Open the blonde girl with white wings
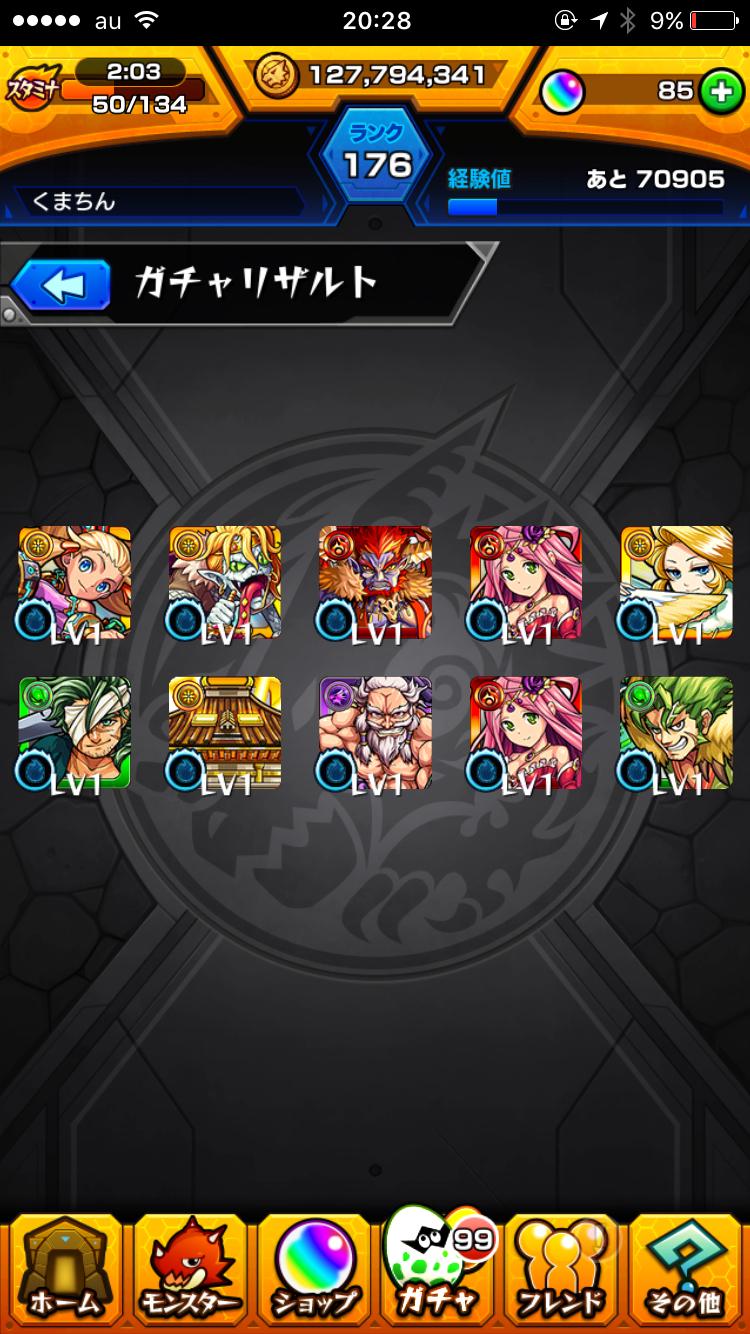This screenshot has height=1334, width=750. pos(676,582)
